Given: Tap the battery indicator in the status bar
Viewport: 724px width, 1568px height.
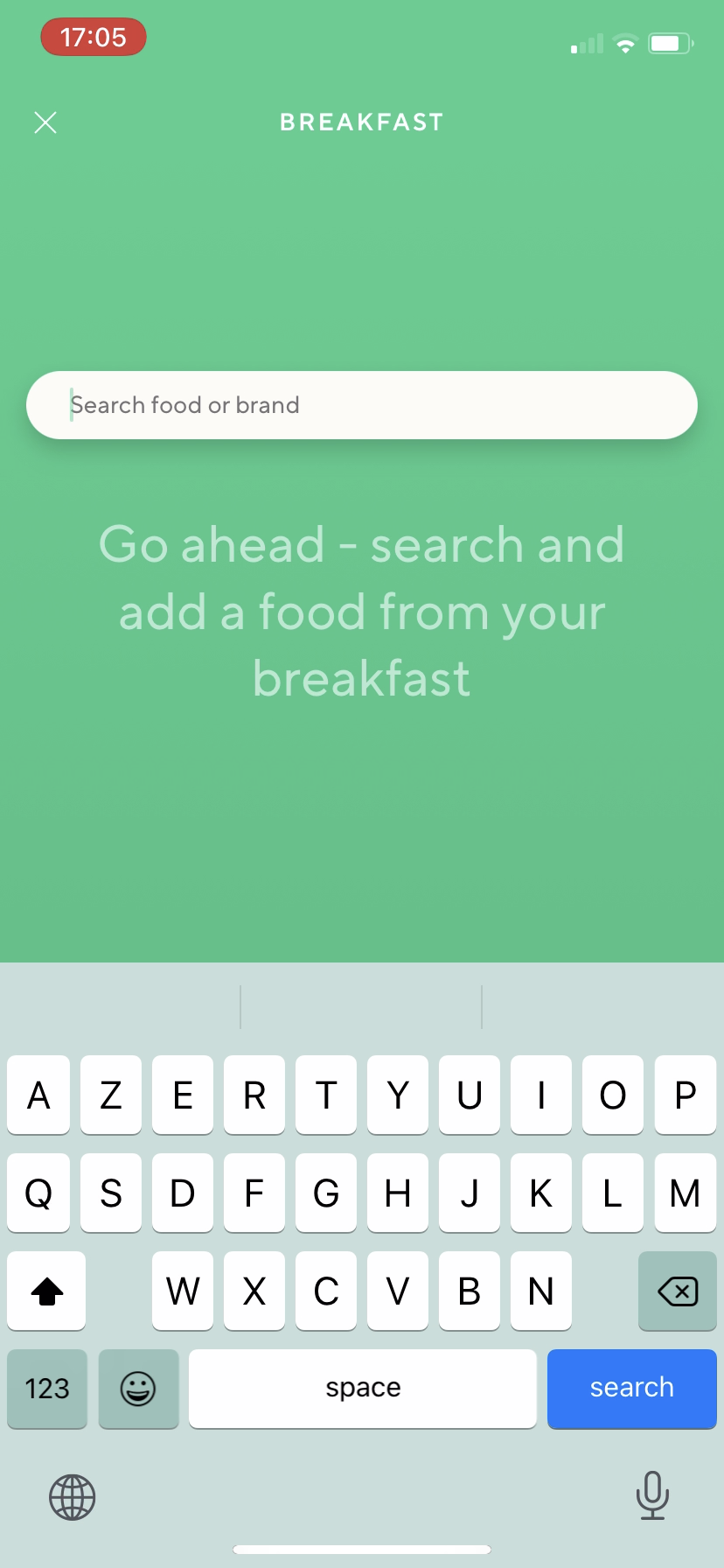Looking at the screenshot, I should [670, 42].
